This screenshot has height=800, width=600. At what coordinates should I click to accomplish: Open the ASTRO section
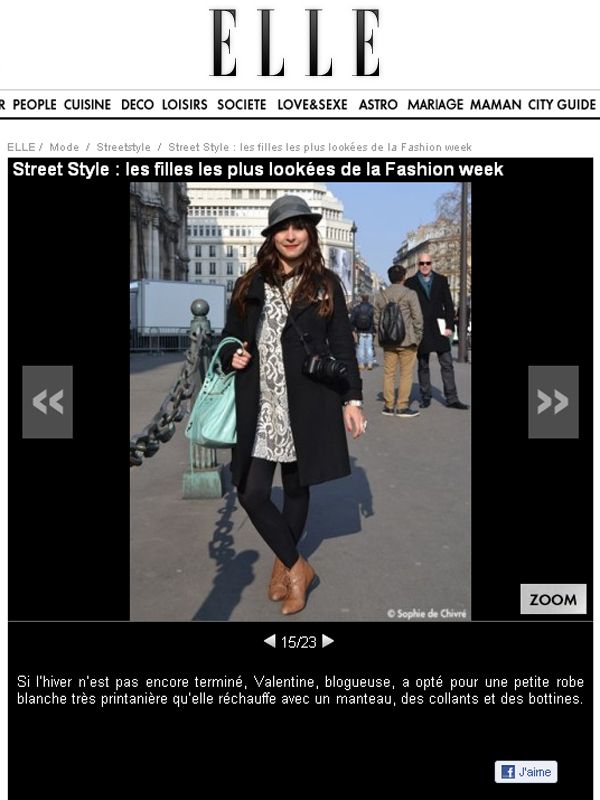coord(378,104)
